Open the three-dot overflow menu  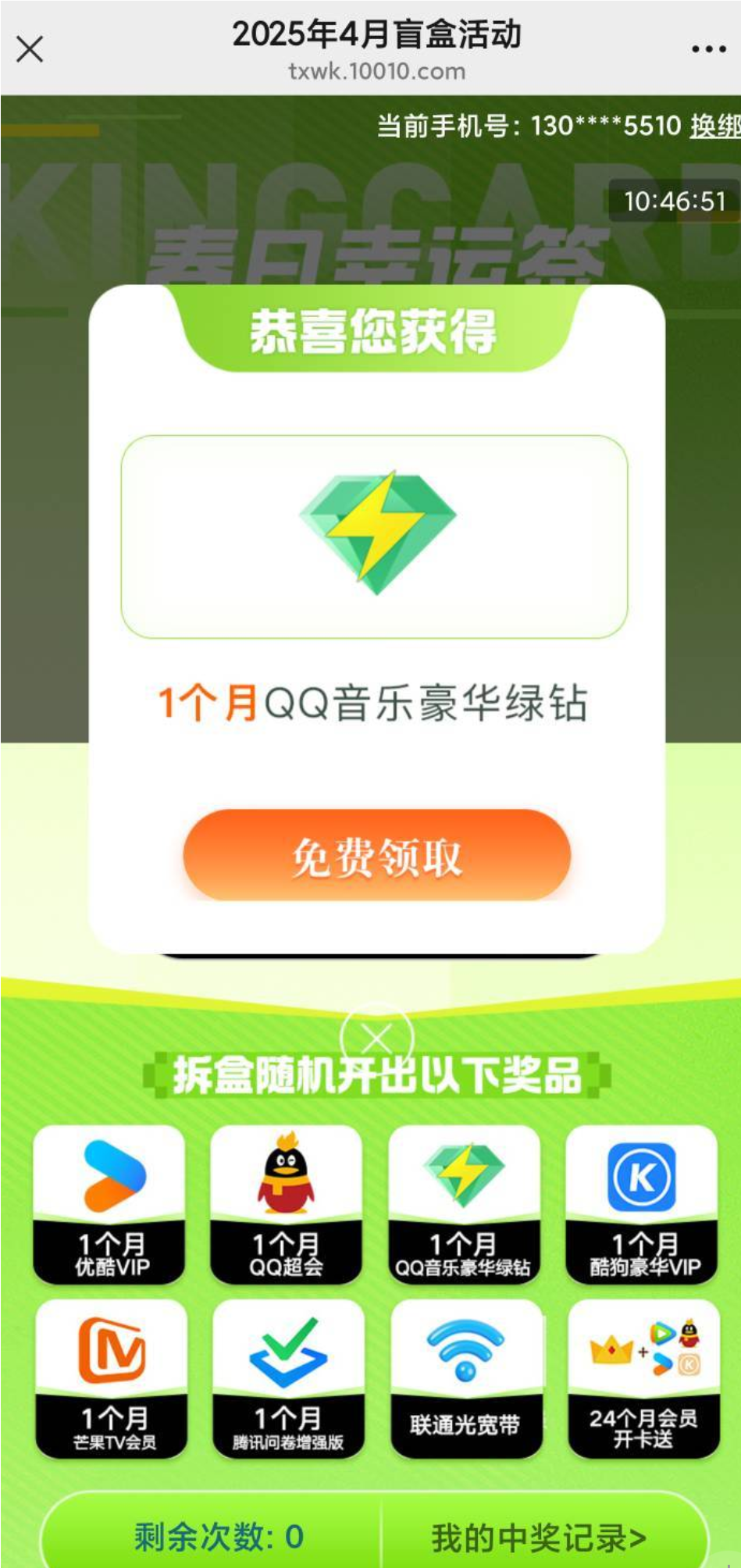(x=708, y=49)
